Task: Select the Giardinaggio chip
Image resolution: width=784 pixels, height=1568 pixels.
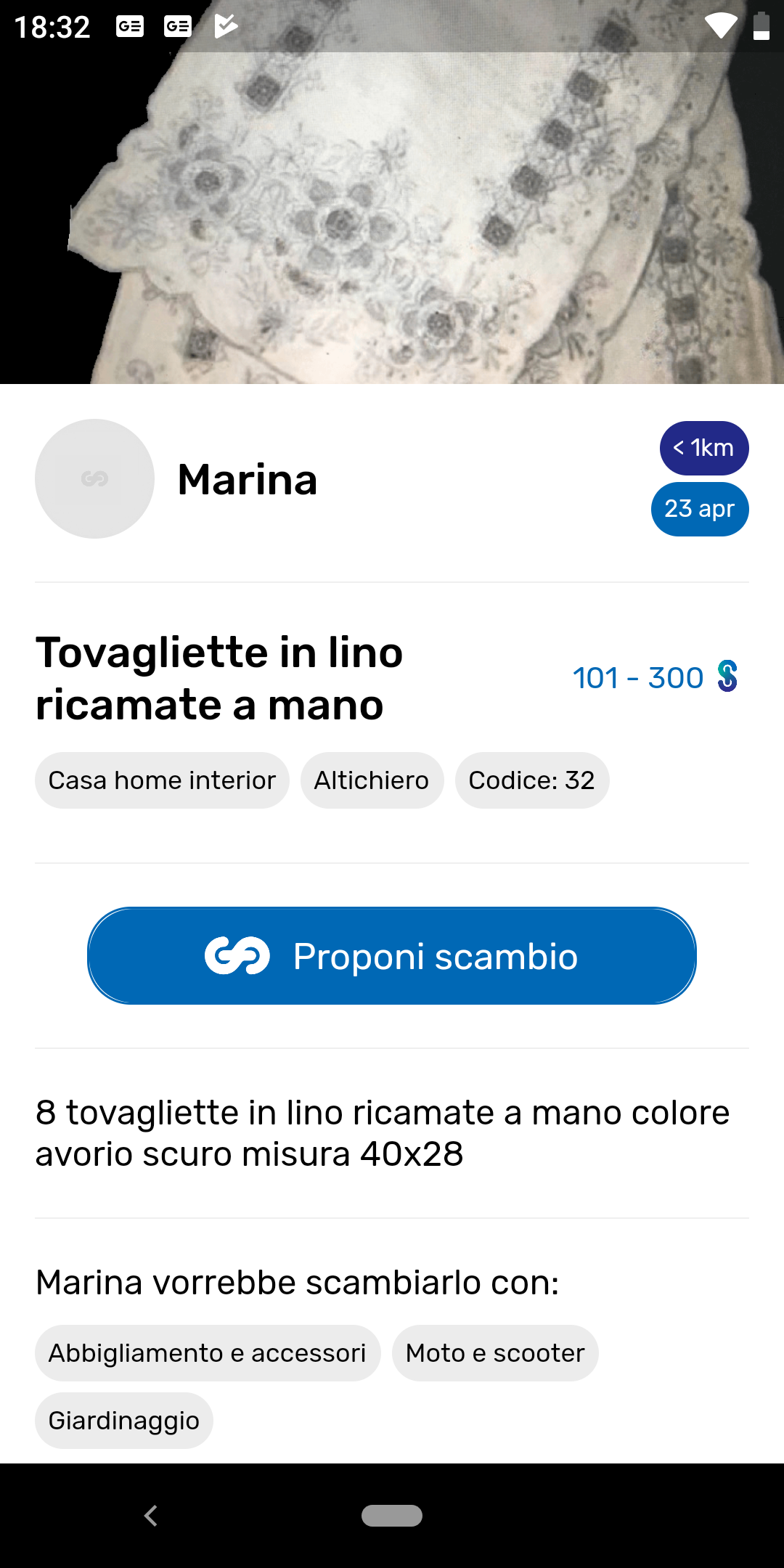Action: (124, 1421)
